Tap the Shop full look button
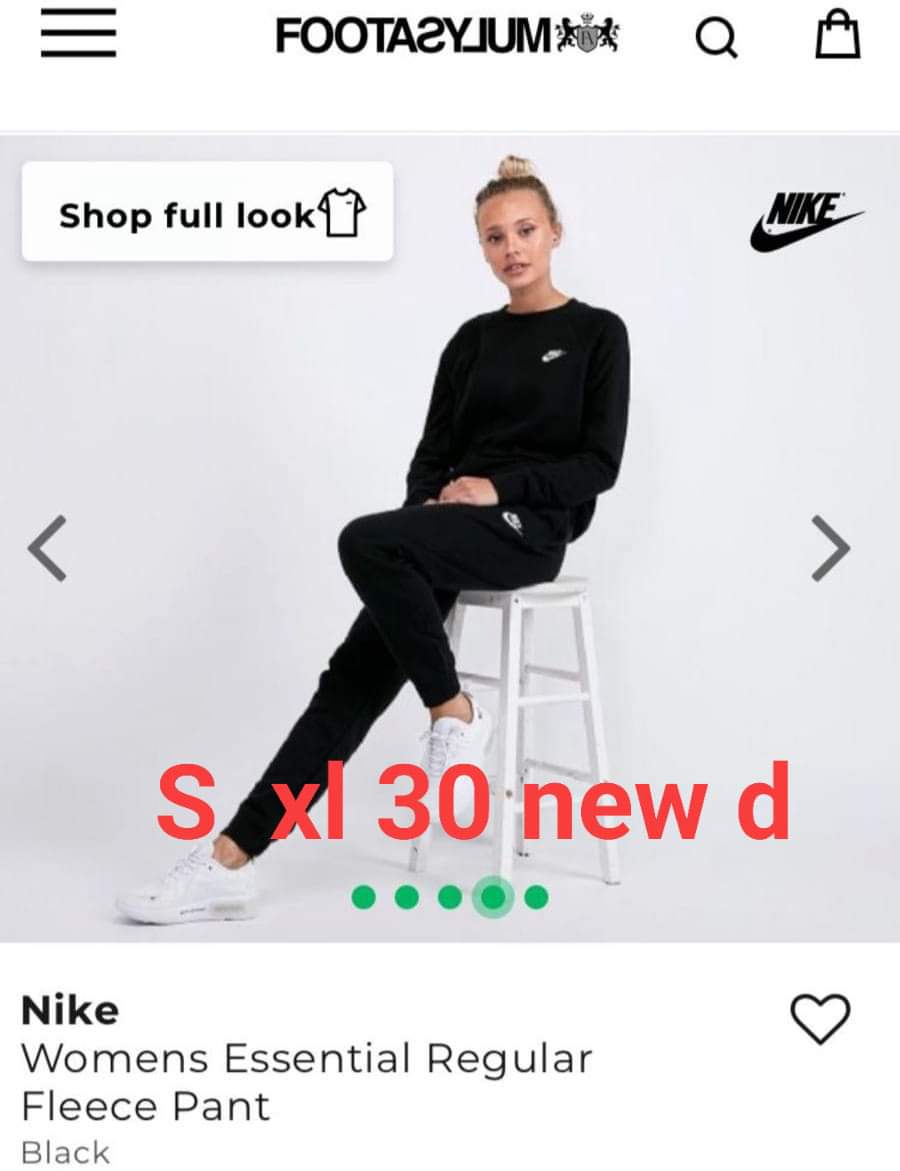Viewport: 900px width, 1171px height. point(207,212)
